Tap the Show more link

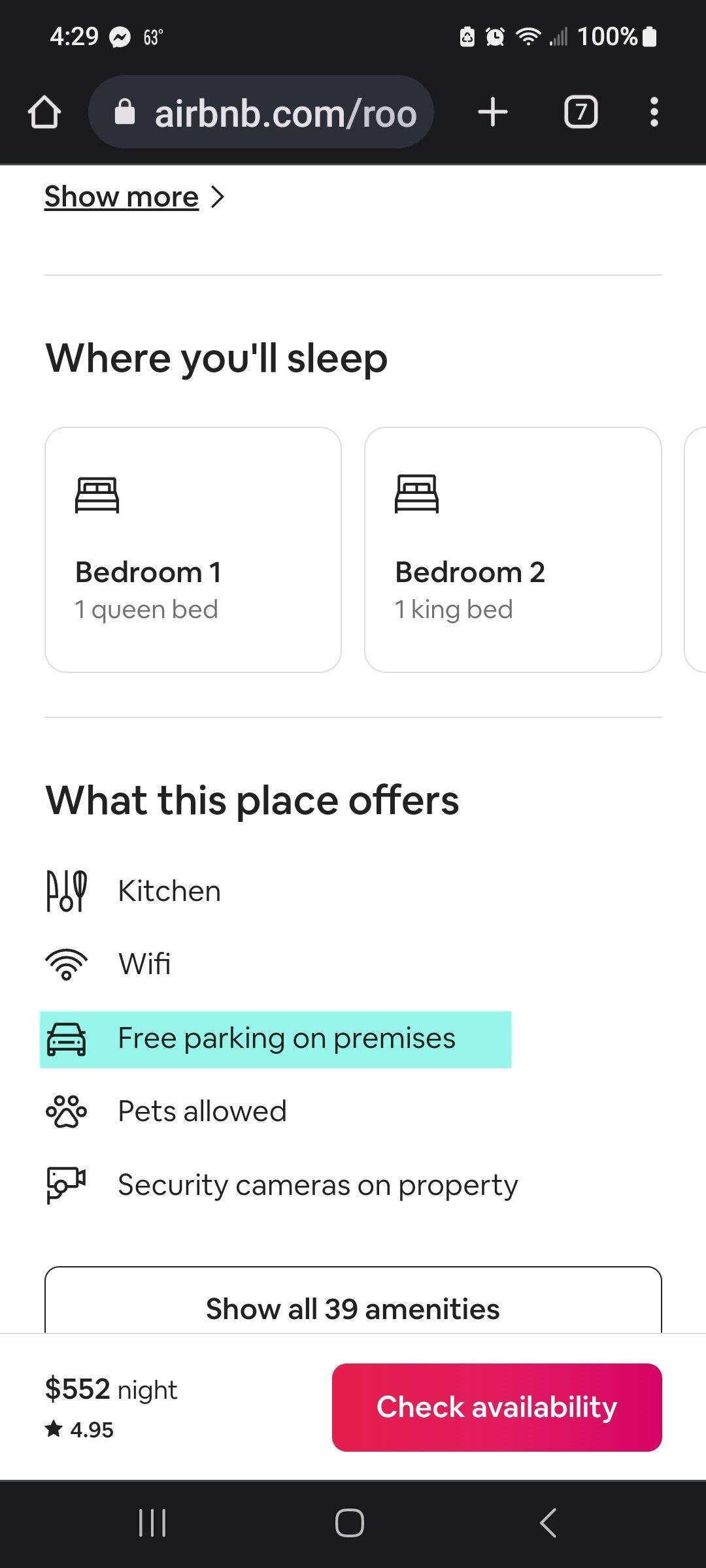(x=122, y=196)
